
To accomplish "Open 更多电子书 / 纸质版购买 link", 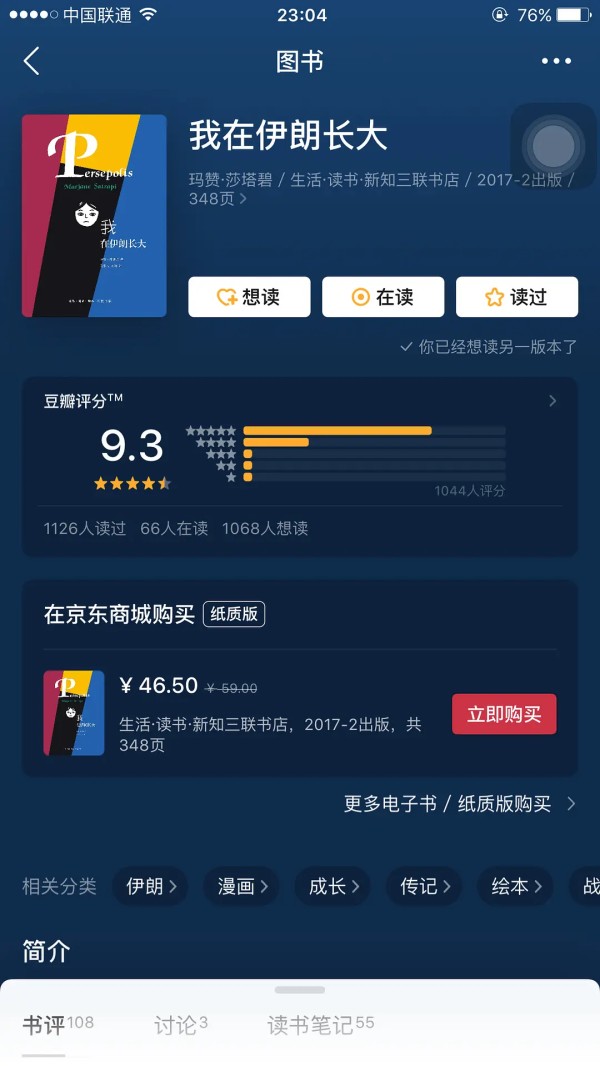I will (460, 803).
